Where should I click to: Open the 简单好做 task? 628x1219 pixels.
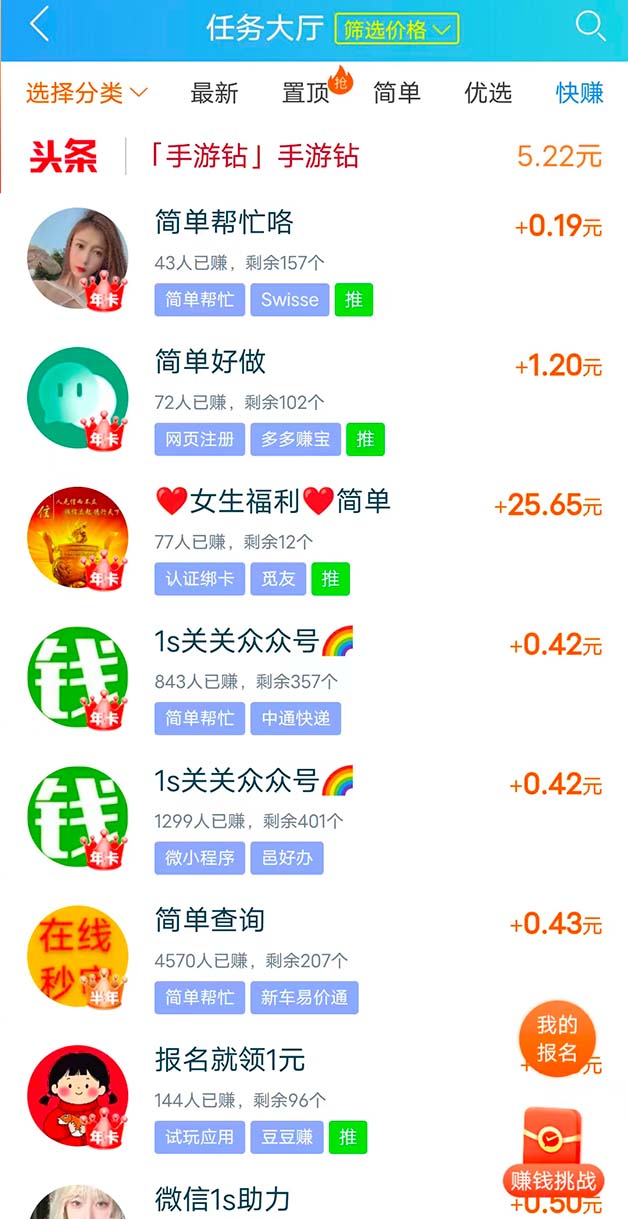pos(211,362)
